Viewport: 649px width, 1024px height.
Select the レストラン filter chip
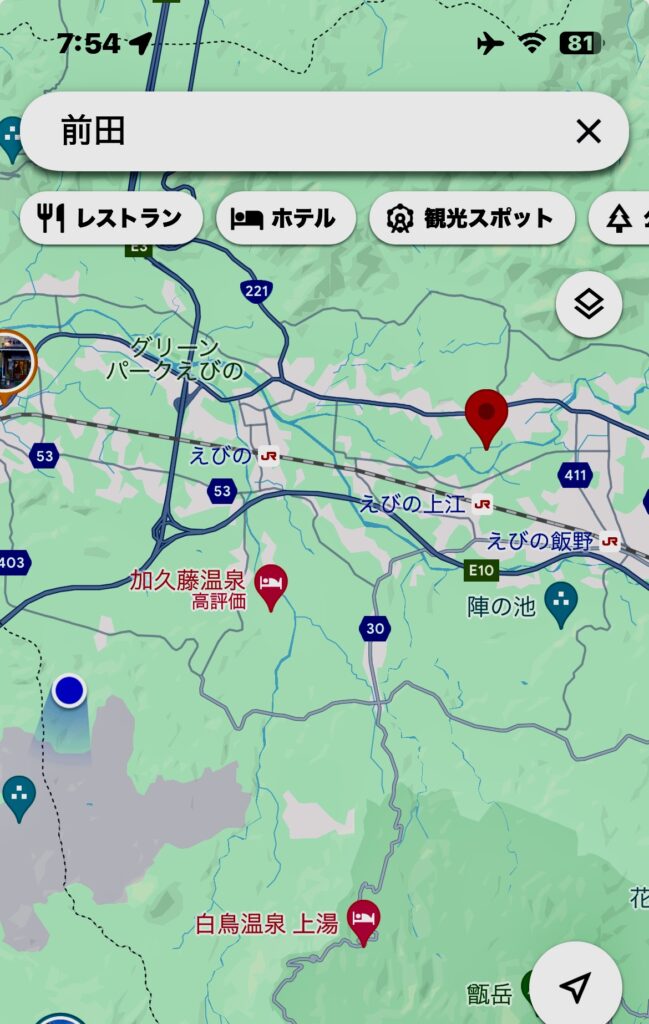tap(111, 218)
